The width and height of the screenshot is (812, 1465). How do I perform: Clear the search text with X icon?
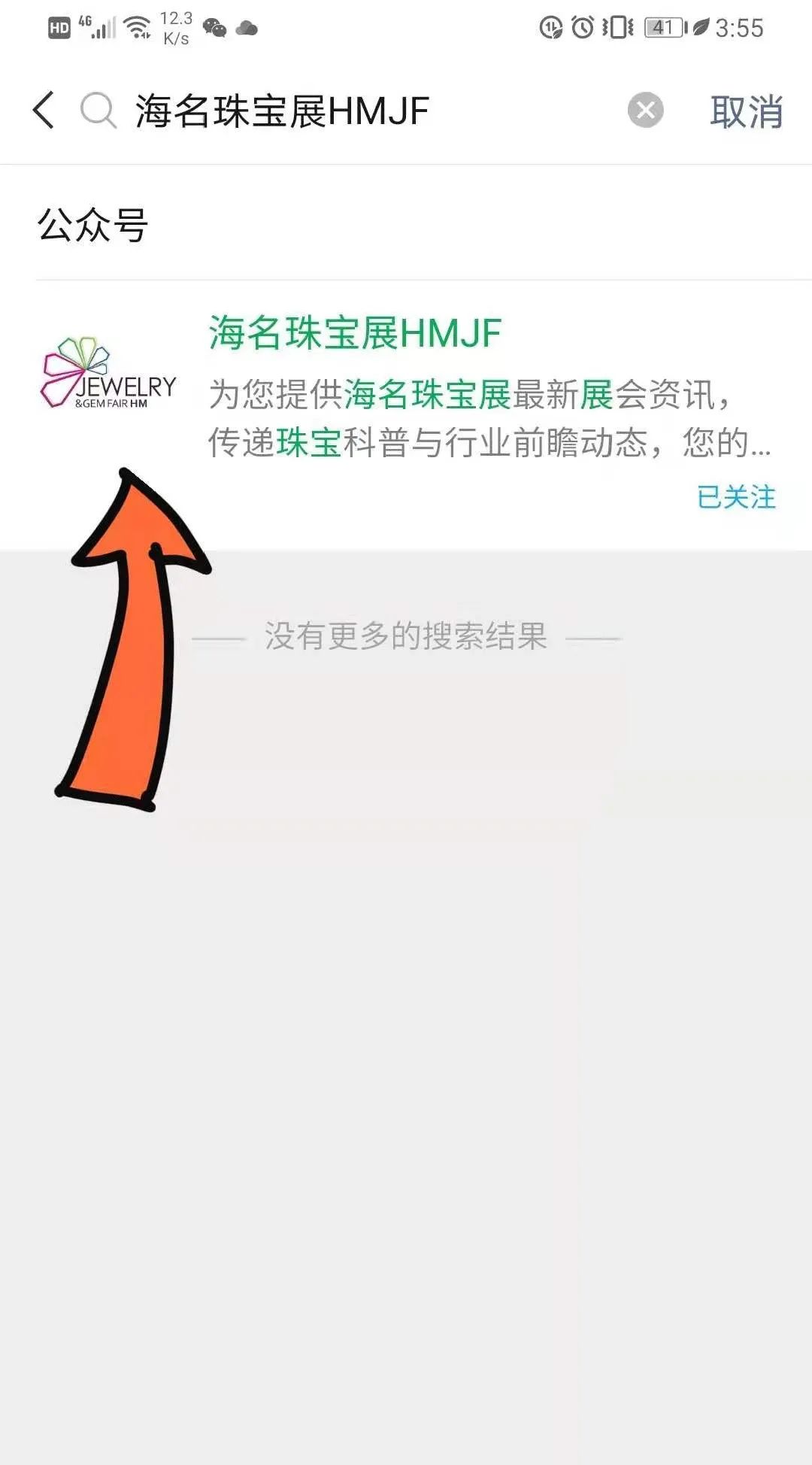tap(646, 111)
